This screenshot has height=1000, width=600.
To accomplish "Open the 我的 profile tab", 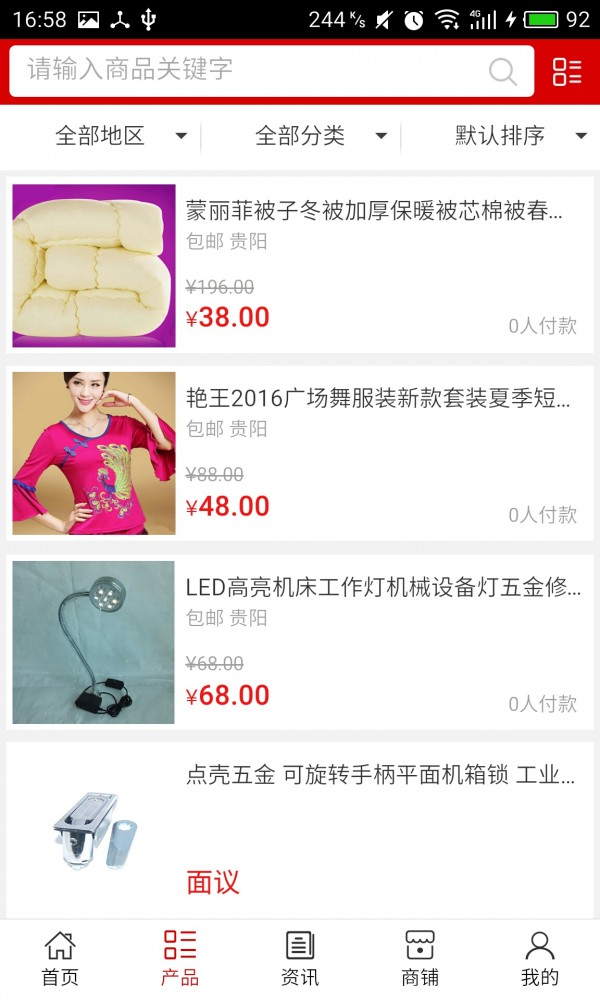I will [540, 958].
